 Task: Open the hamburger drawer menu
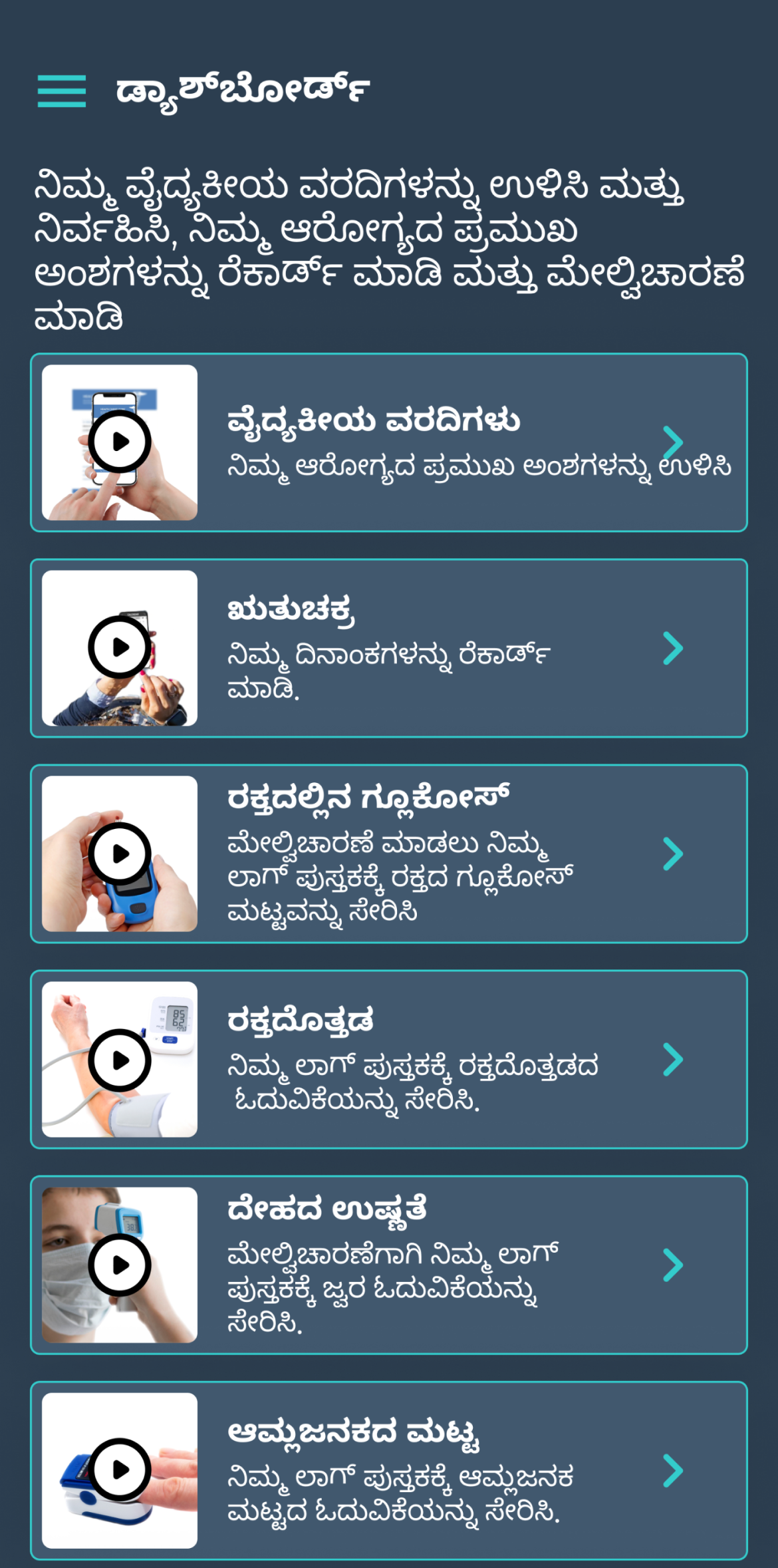(x=61, y=91)
